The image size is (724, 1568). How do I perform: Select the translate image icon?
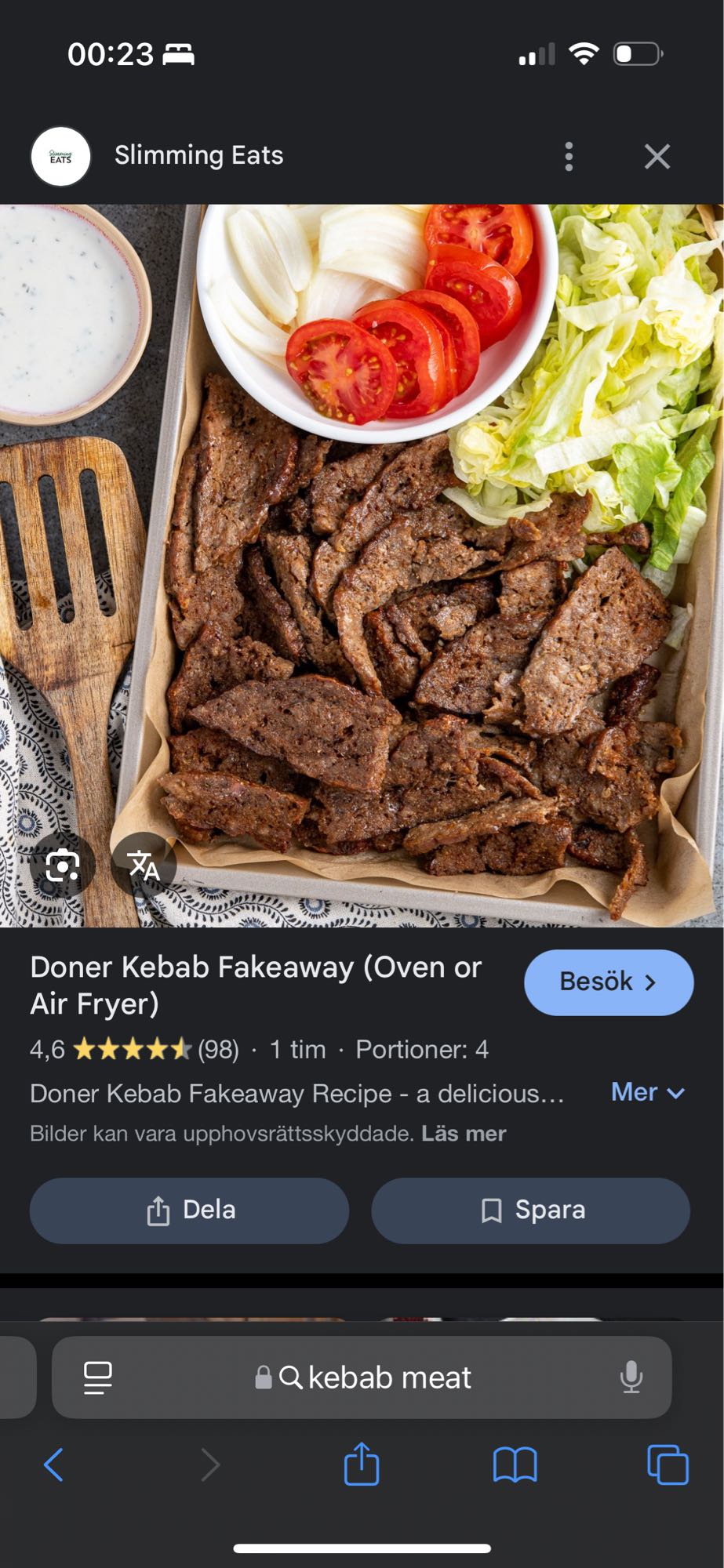pos(144,866)
